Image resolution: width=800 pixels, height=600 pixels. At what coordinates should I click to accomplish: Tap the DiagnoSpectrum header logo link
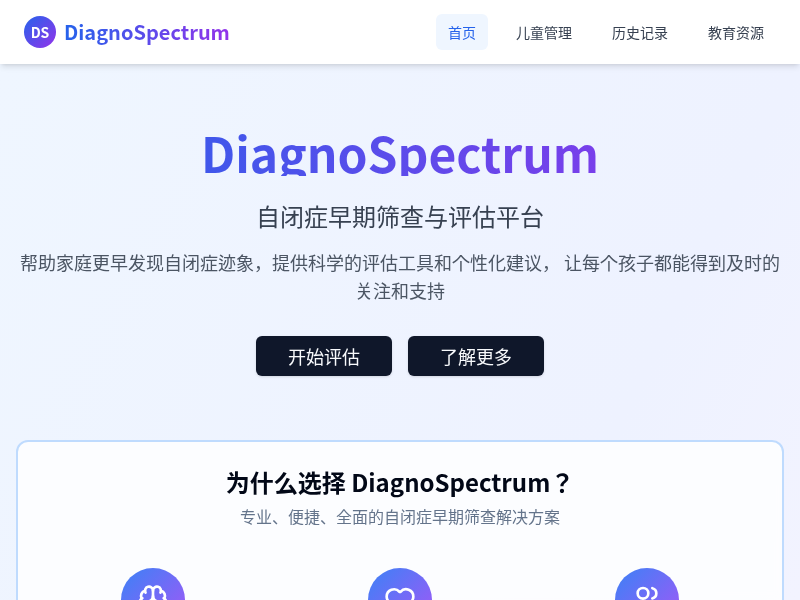tap(127, 32)
